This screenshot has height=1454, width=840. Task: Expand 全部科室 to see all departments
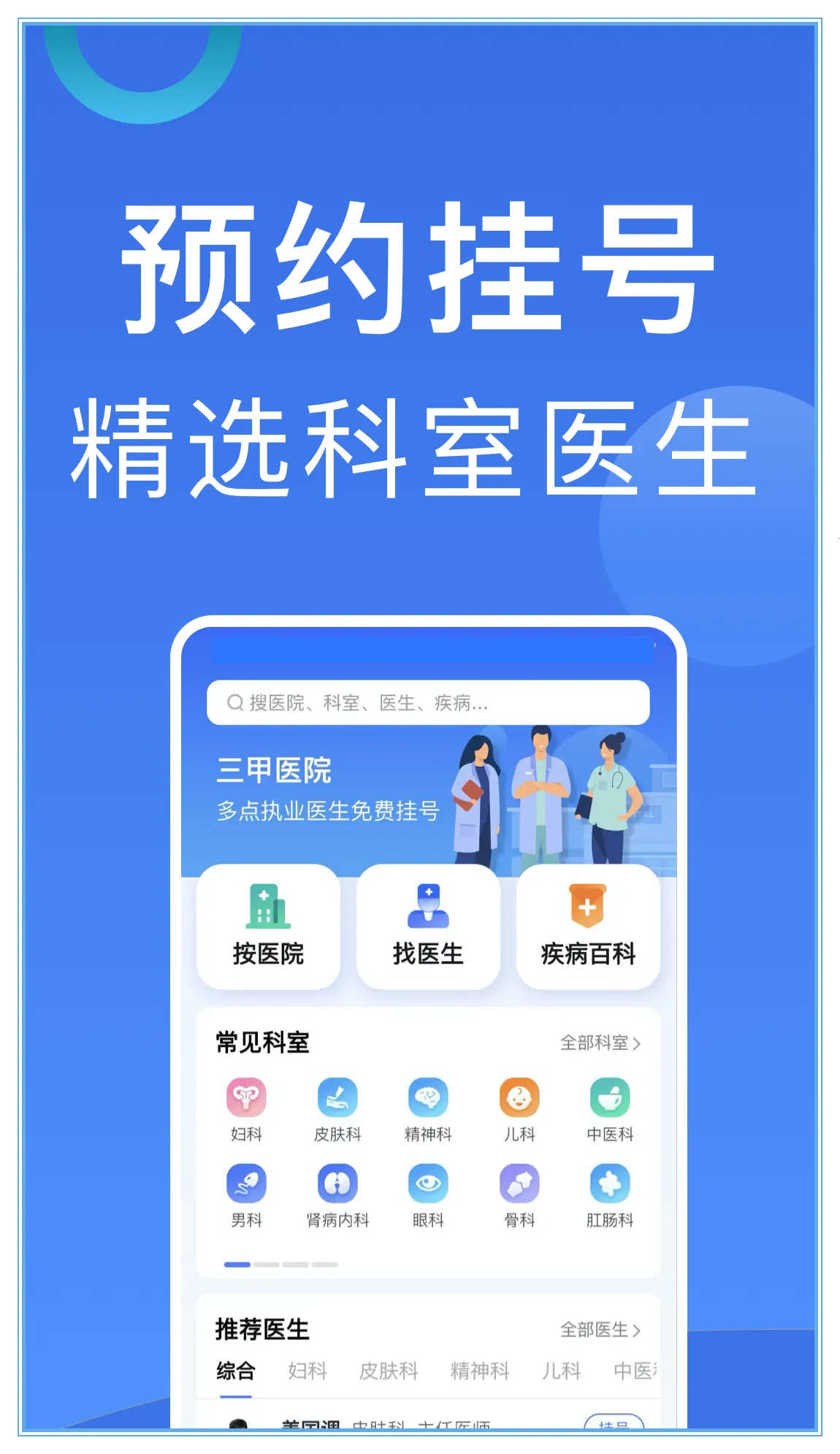(600, 1043)
